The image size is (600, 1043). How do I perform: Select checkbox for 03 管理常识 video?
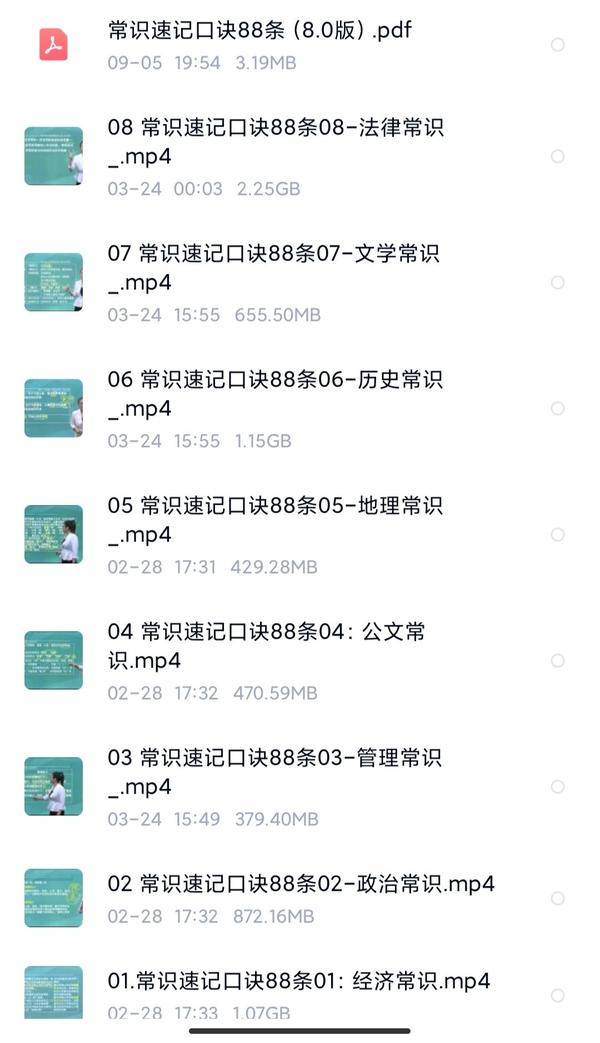558,786
